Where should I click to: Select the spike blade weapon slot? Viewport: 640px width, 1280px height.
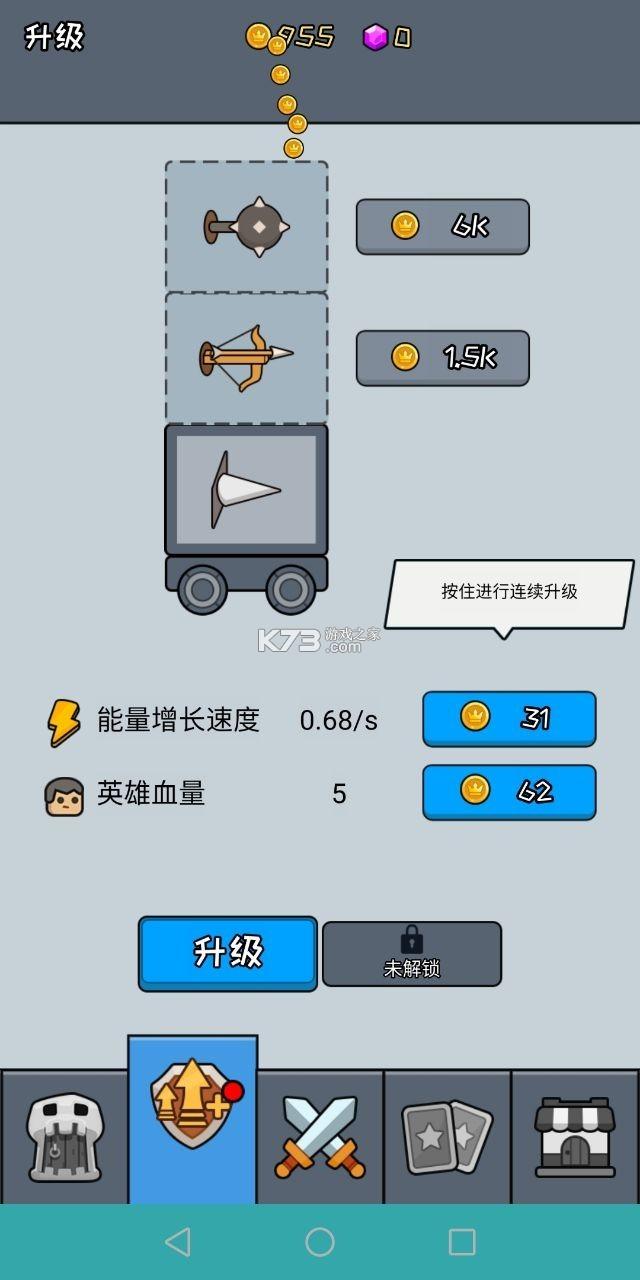point(246,489)
